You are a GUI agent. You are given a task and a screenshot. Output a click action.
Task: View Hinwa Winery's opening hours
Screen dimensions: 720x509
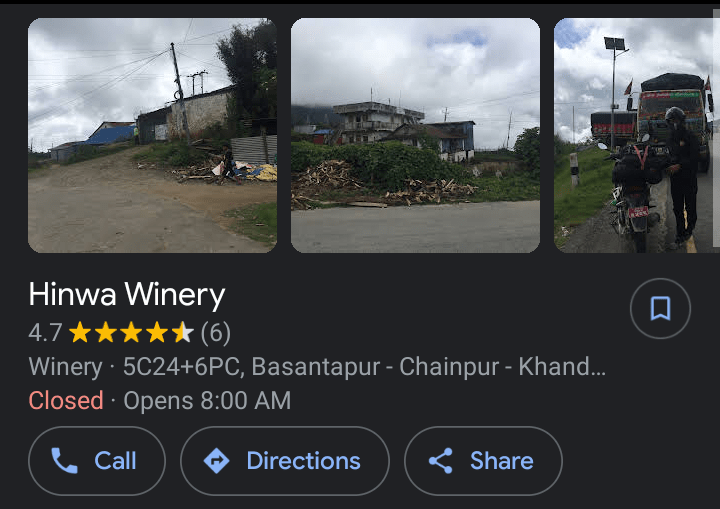tap(160, 401)
